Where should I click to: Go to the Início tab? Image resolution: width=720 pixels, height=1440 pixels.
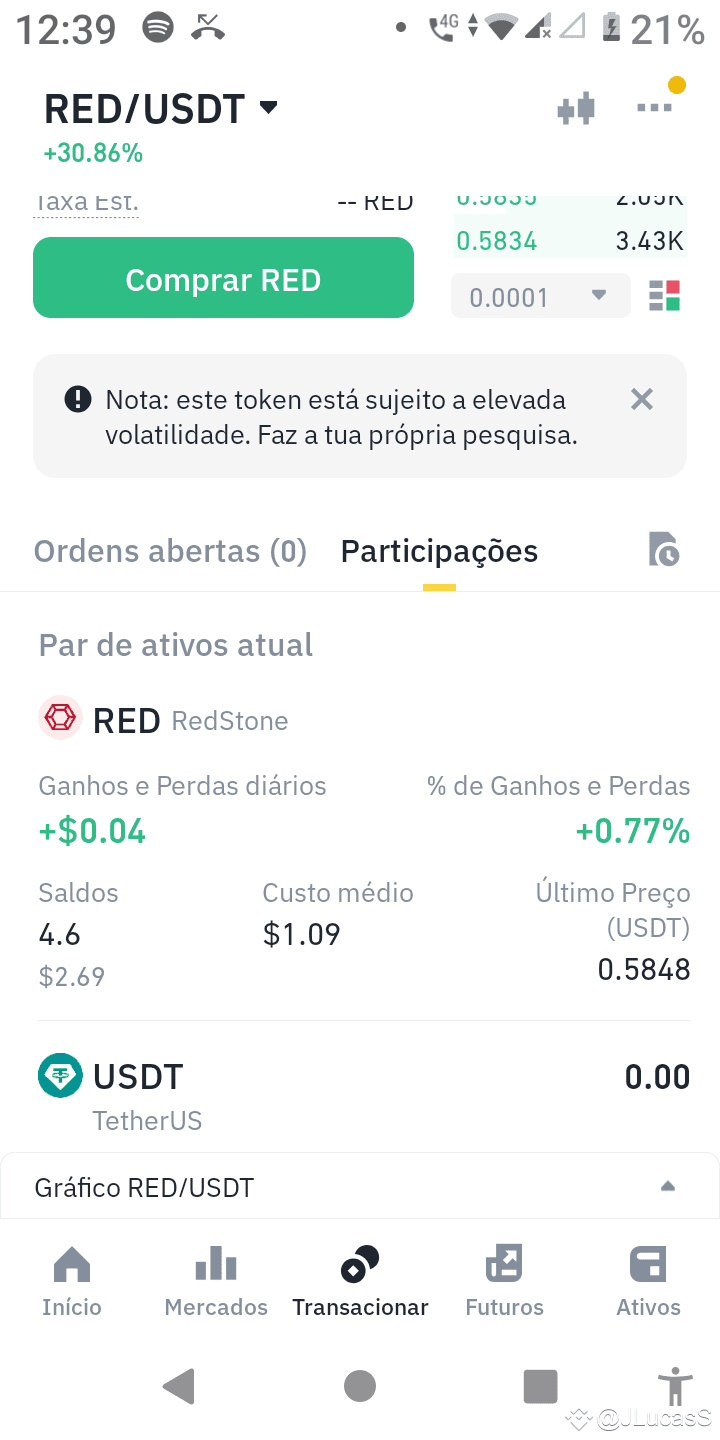coord(72,1281)
